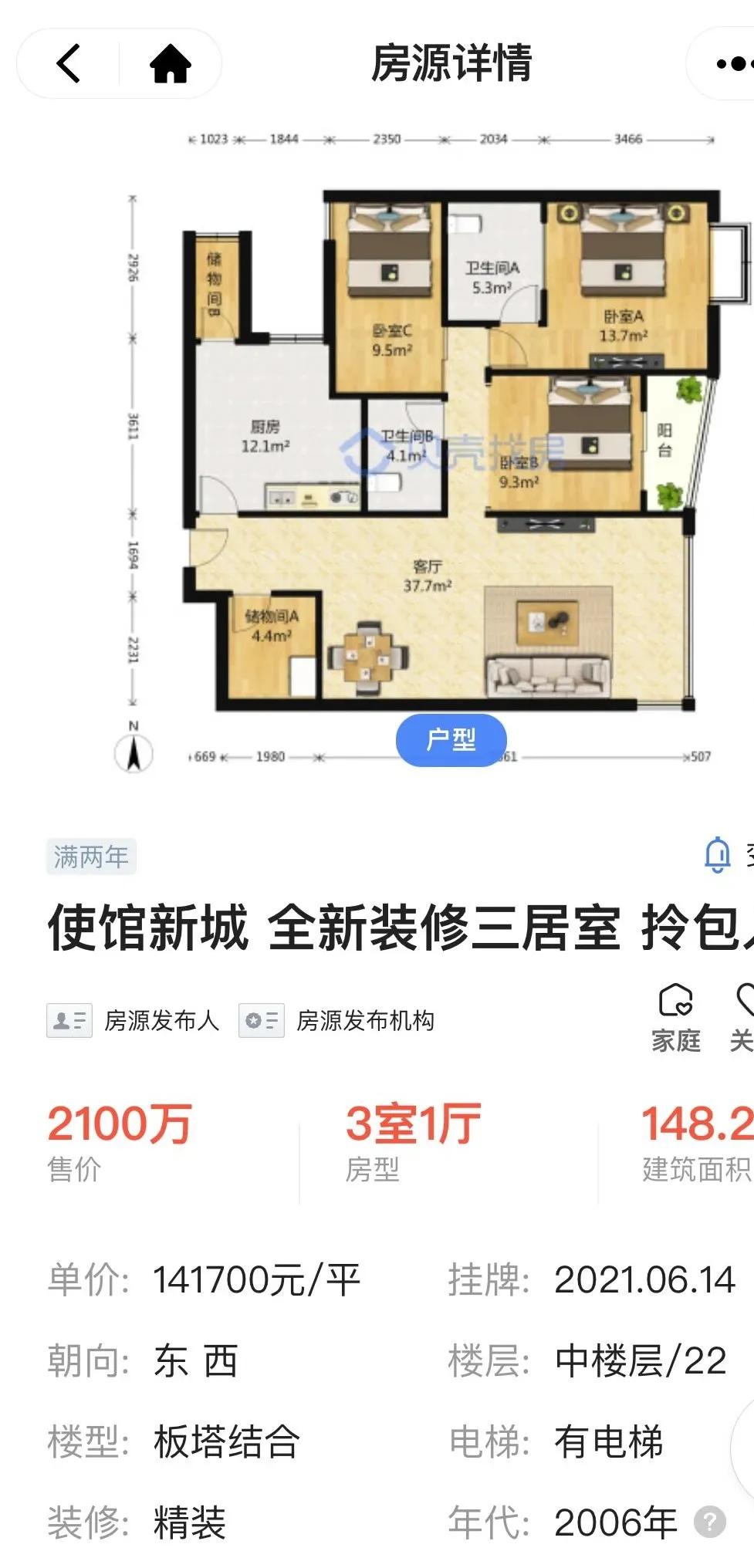754x1568 pixels.
Task: Tap the 房源发布机构 agency badge icon
Action: [x=260, y=1020]
